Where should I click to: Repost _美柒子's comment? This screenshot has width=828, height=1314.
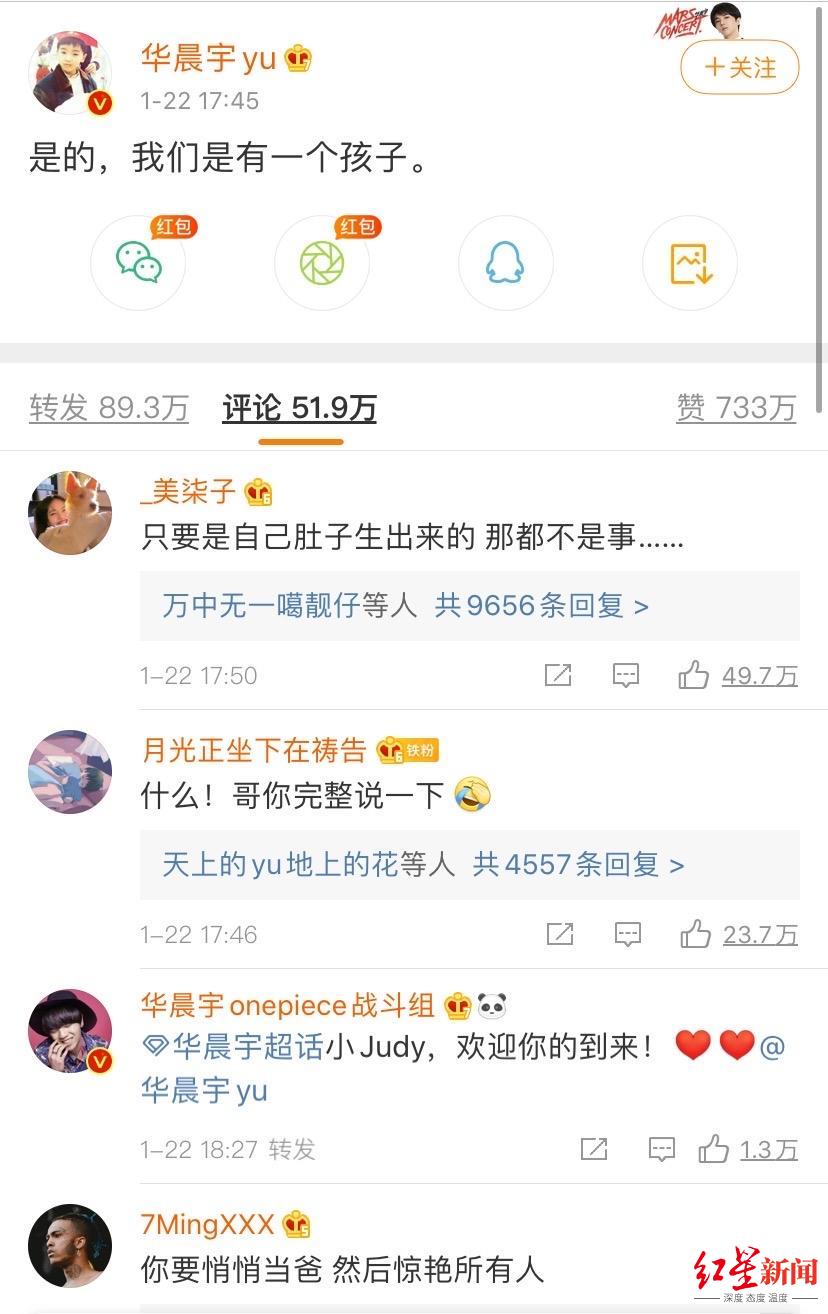tap(558, 676)
